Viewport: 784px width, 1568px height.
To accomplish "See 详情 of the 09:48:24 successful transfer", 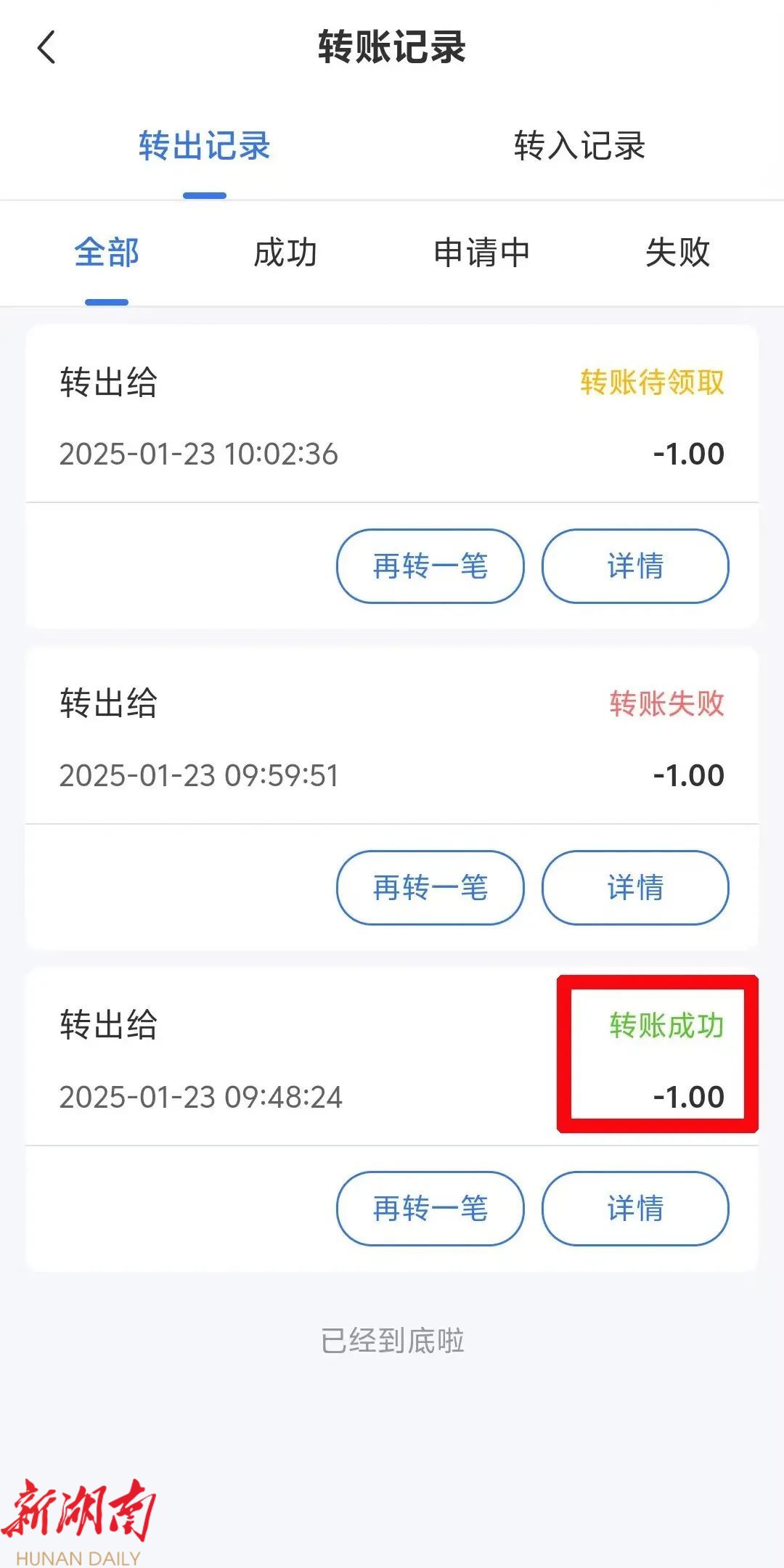I will tap(635, 1209).
